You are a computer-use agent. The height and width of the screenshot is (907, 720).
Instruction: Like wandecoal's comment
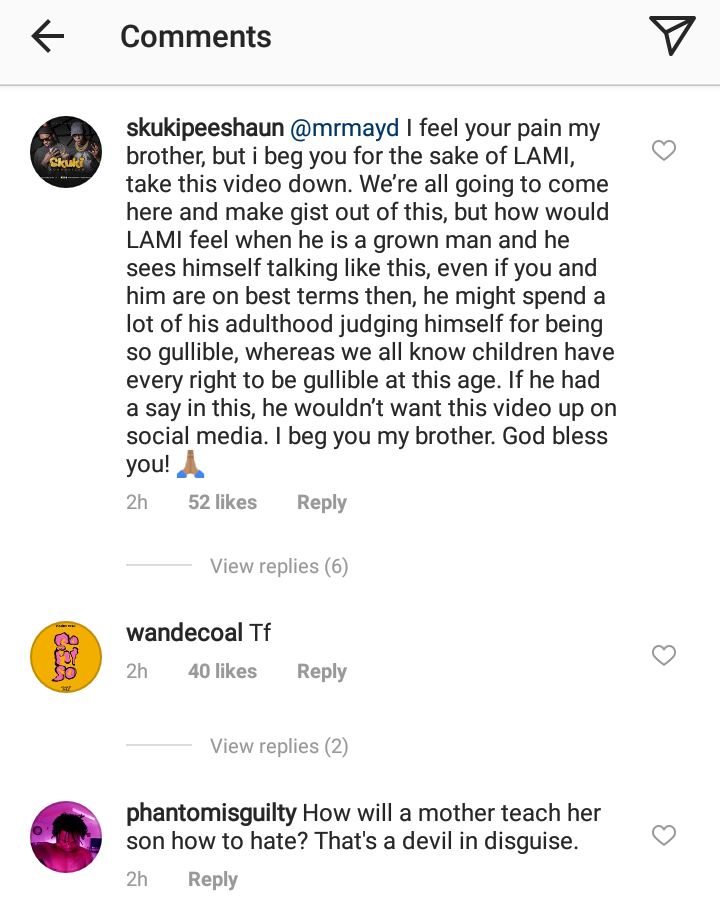(x=664, y=656)
